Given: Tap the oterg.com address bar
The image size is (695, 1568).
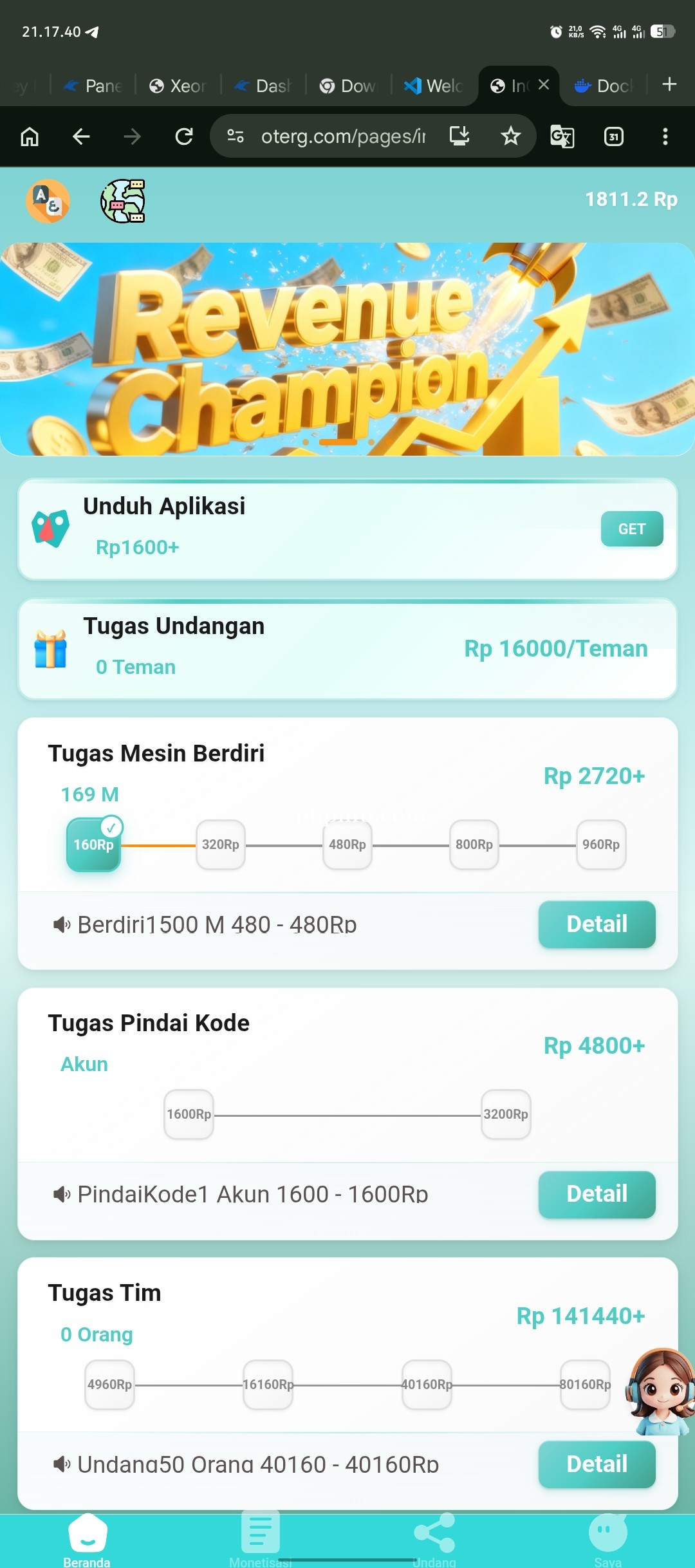Looking at the screenshot, I should [x=341, y=136].
